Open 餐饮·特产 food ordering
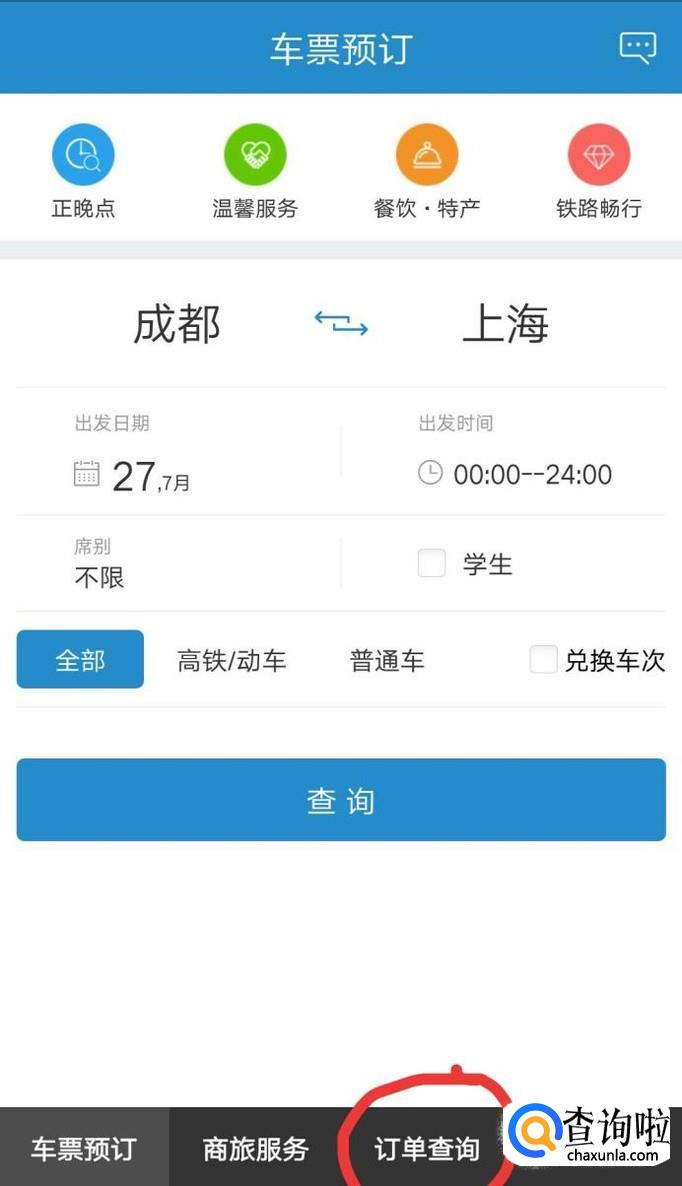 click(x=427, y=155)
